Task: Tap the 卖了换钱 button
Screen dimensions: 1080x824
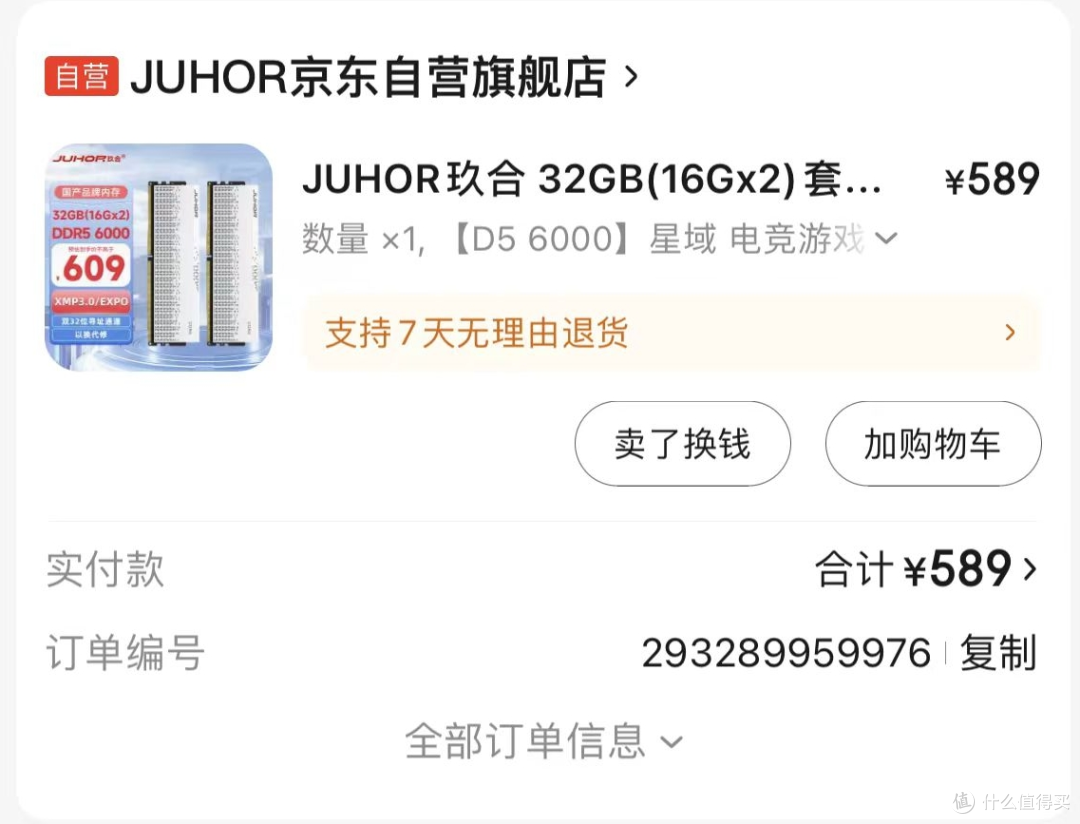Action: (x=682, y=444)
